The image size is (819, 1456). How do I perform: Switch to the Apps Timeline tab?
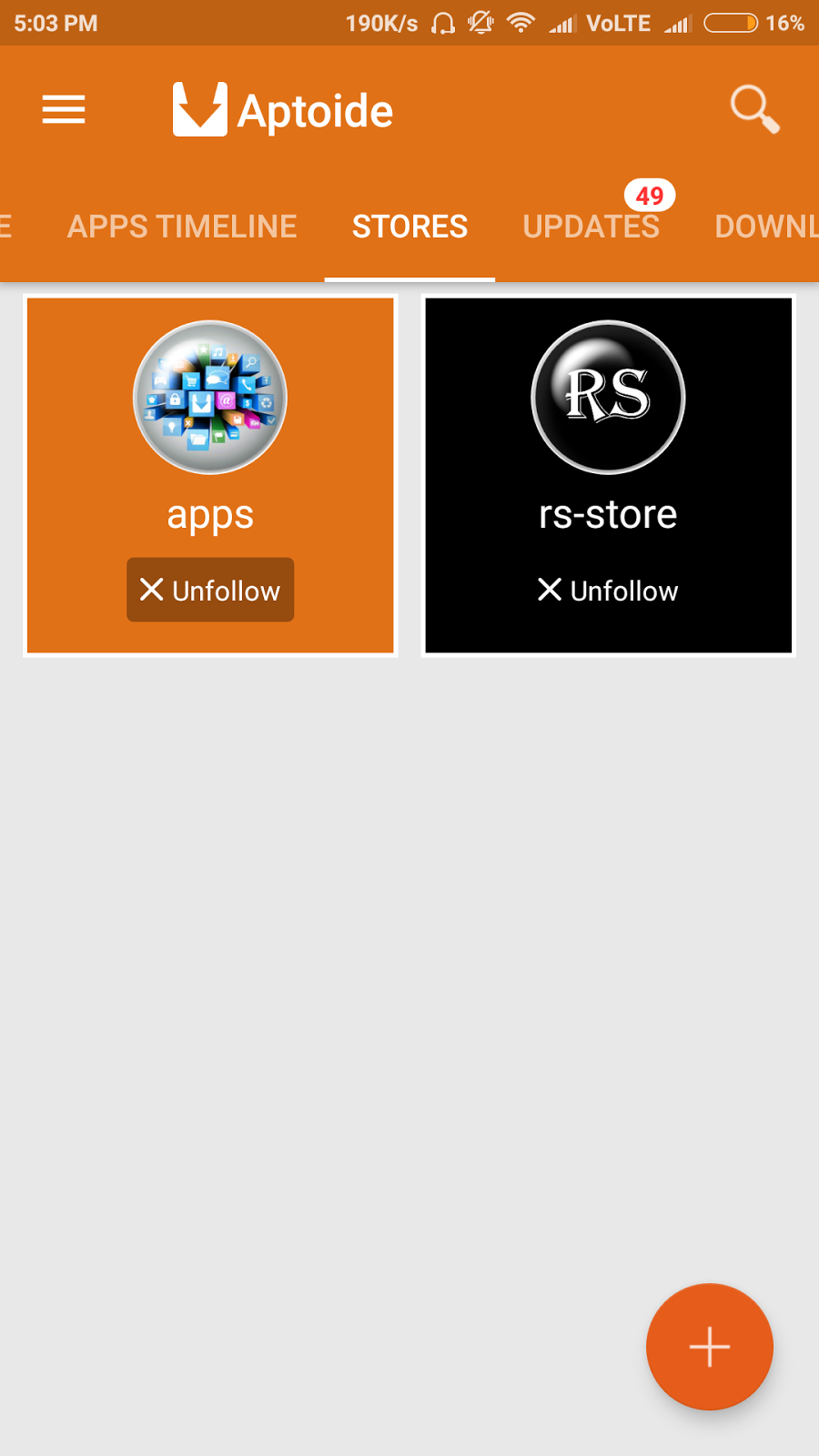pyautogui.click(x=182, y=227)
